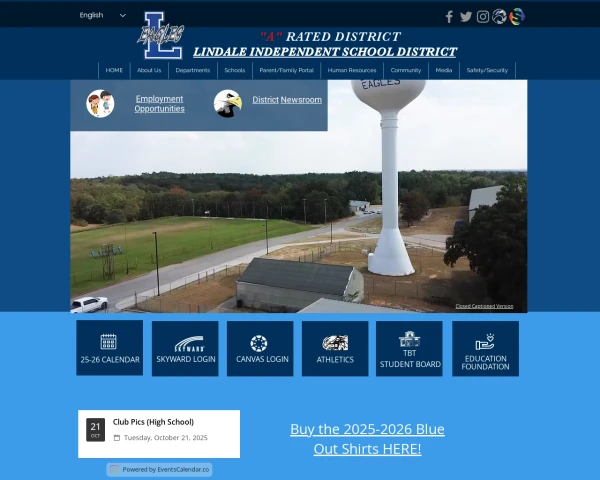Screen dimensions: 600x480
Task: Open the district Instagram page
Action: click(483, 16)
